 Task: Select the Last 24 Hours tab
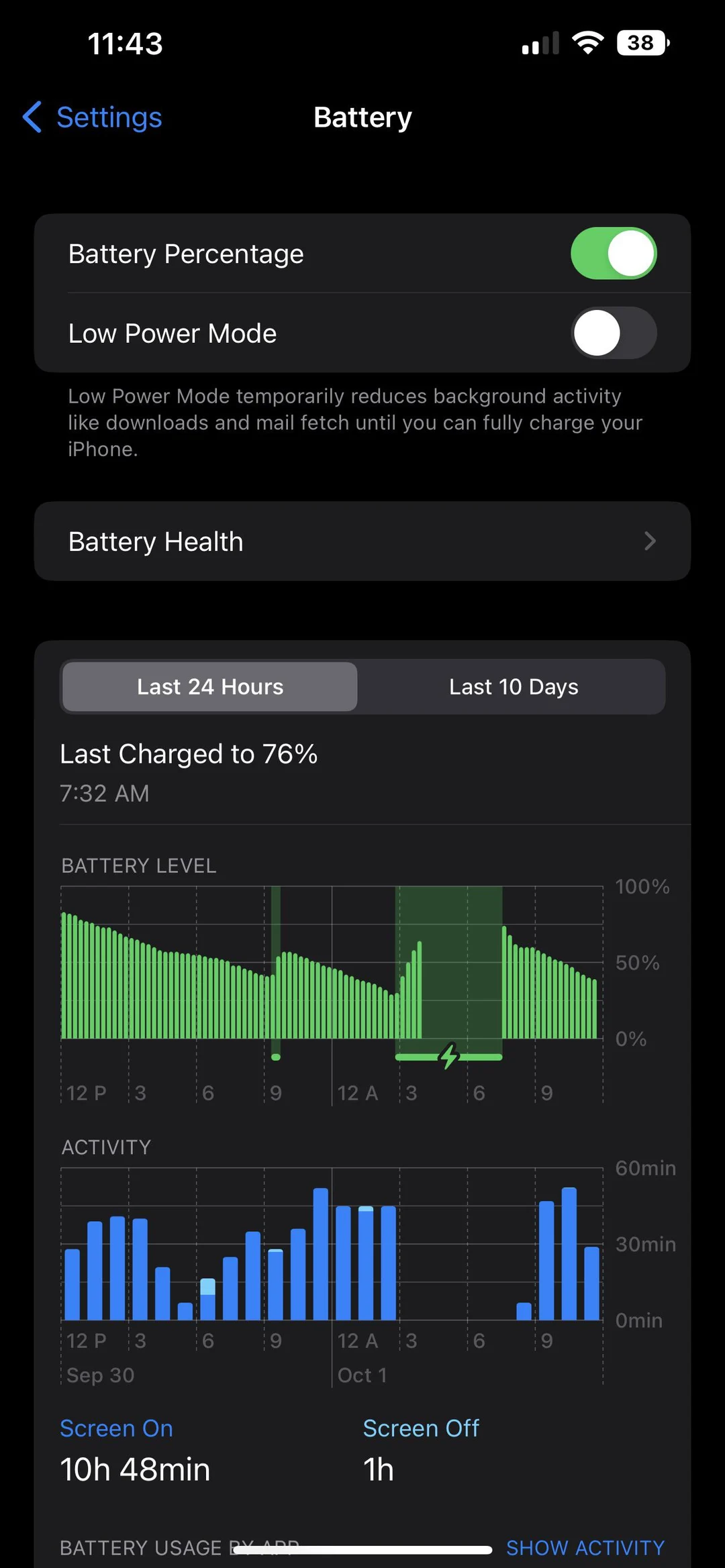click(209, 686)
